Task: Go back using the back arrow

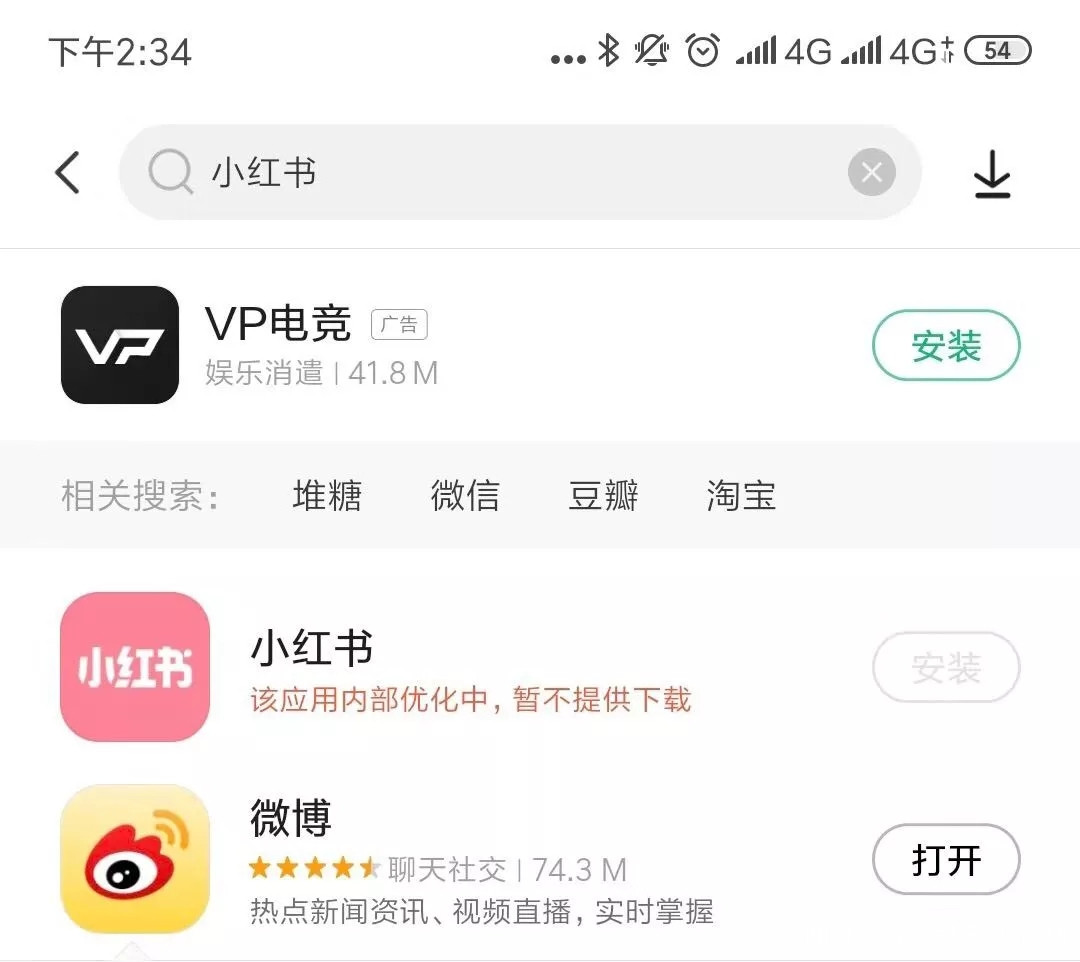Action: 68,172
